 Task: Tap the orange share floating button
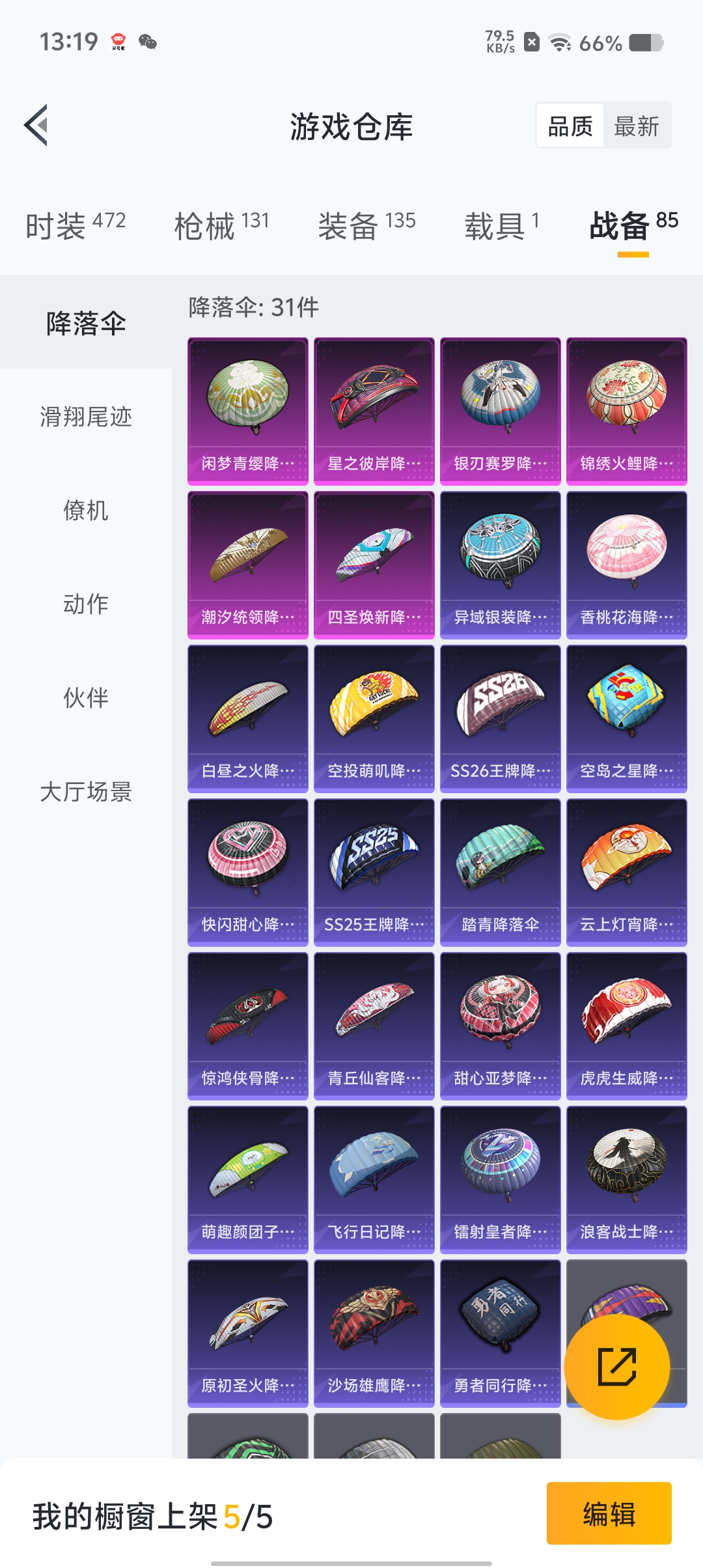tap(616, 1366)
